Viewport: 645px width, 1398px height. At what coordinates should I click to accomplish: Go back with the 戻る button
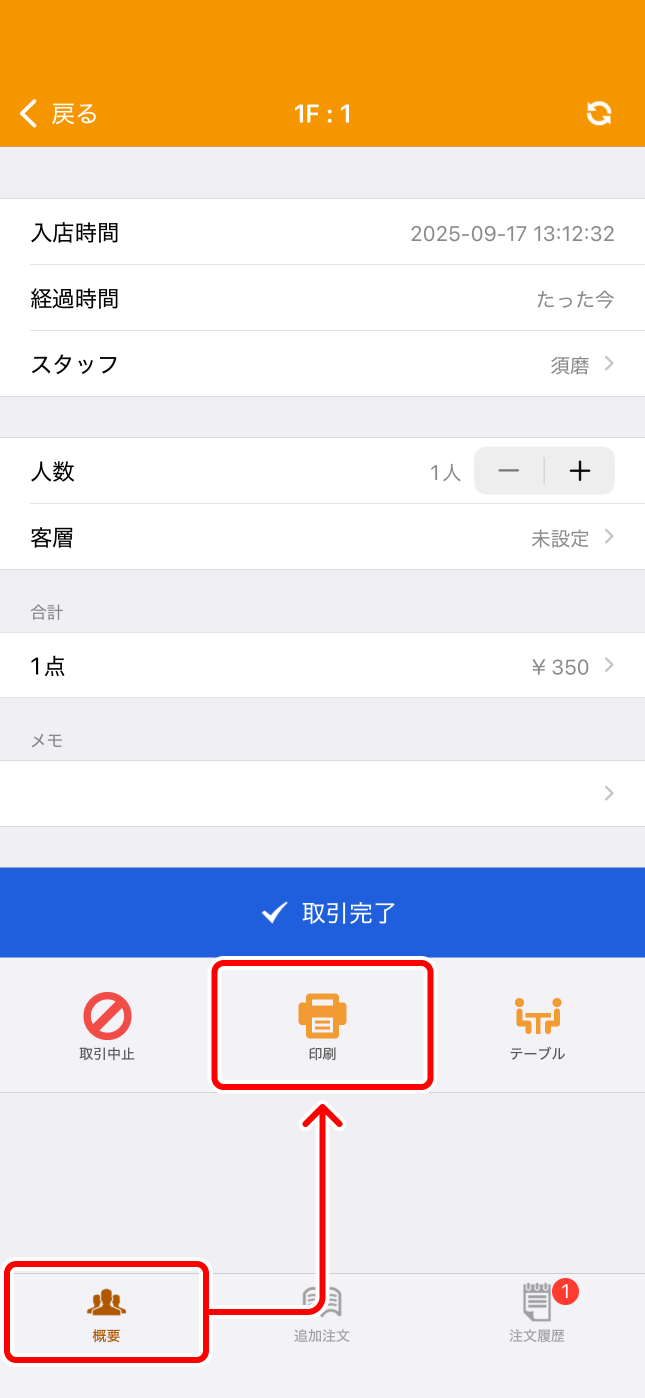click(60, 114)
